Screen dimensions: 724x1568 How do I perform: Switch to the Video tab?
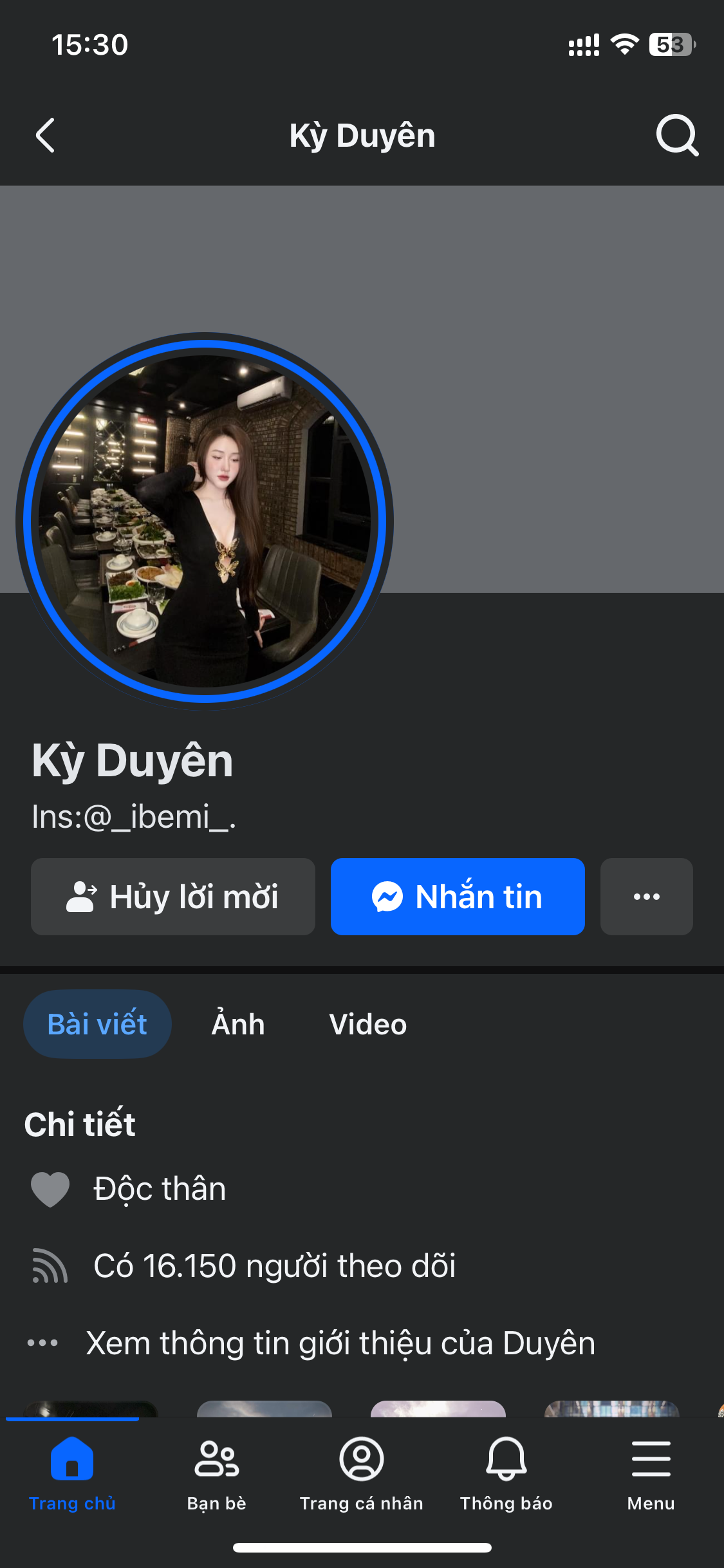point(368,1024)
